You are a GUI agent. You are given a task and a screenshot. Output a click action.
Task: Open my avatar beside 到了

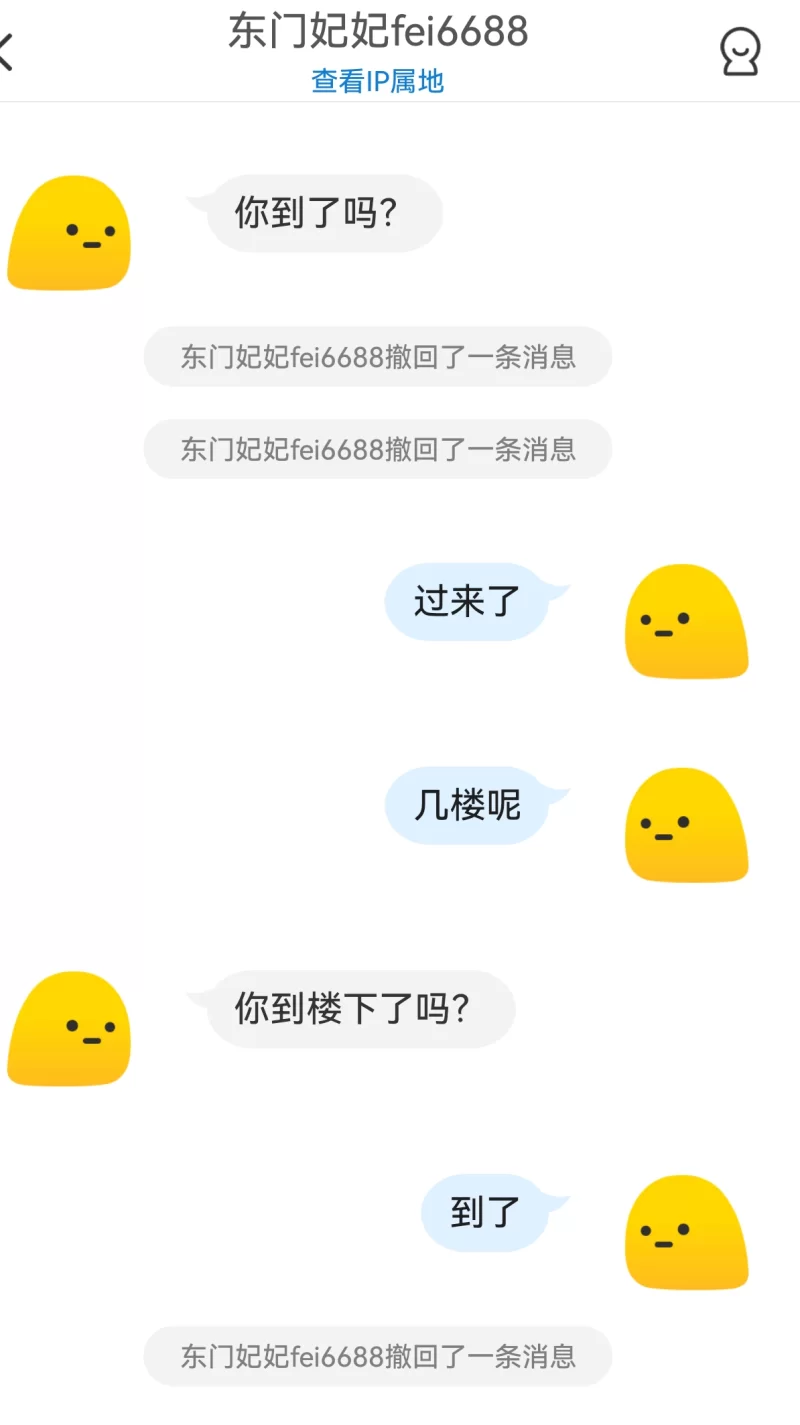pos(687,1232)
